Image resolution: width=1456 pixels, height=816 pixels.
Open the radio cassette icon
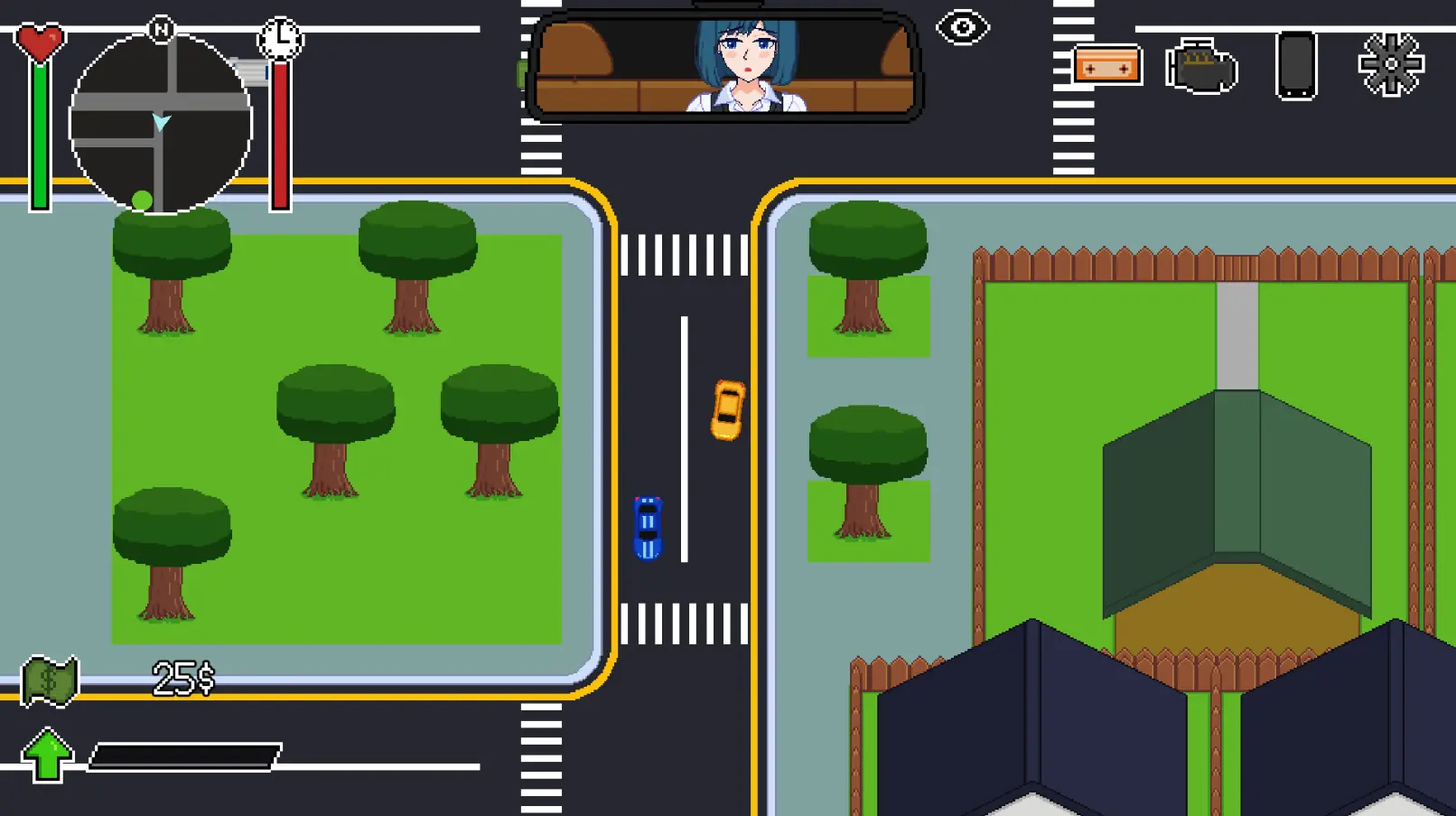coord(1107,66)
